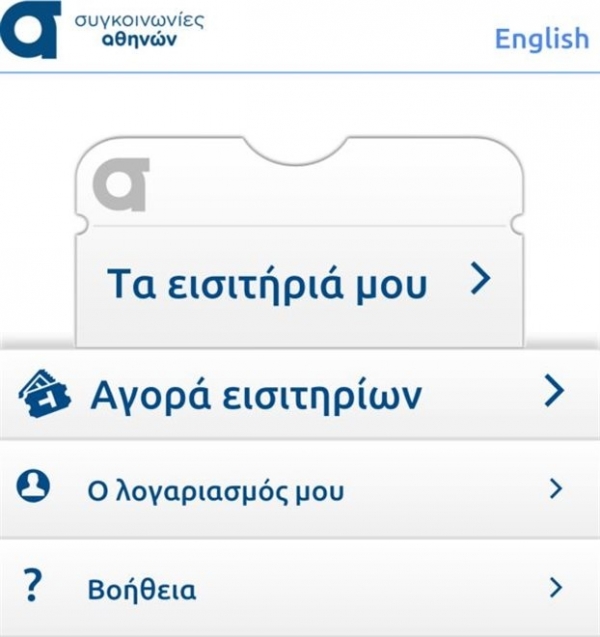Open Αγορά εισιτηρίων to buy tickets
Image resolution: width=600 pixels, height=637 pixels.
298,394
